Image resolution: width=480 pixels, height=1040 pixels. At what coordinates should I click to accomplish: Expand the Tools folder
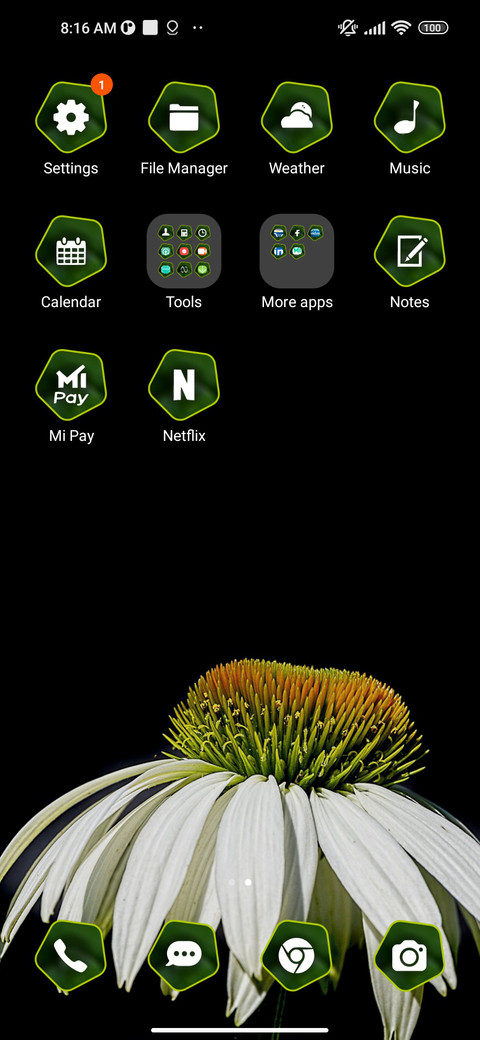click(x=184, y=251)
